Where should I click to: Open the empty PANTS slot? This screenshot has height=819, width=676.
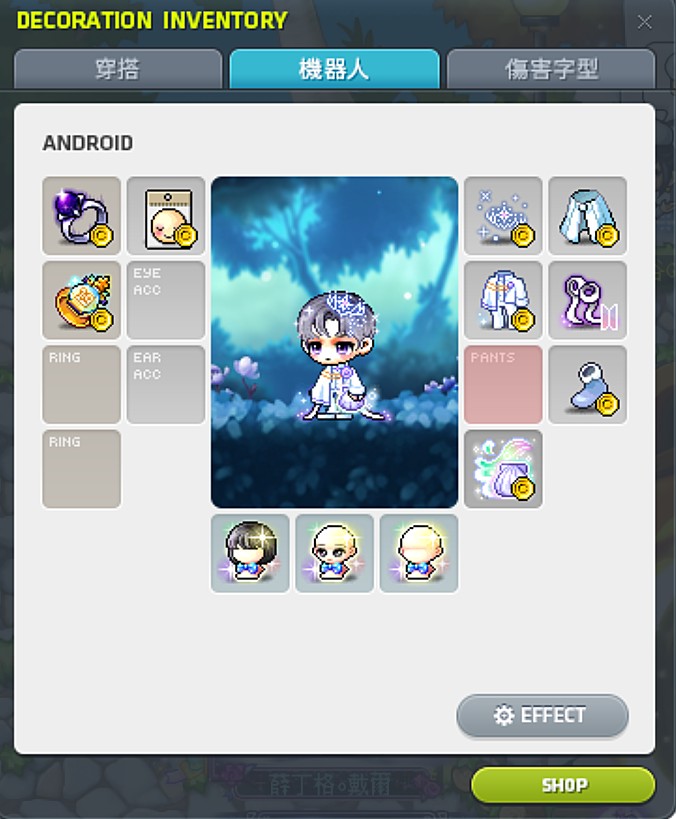coord(503,384)
